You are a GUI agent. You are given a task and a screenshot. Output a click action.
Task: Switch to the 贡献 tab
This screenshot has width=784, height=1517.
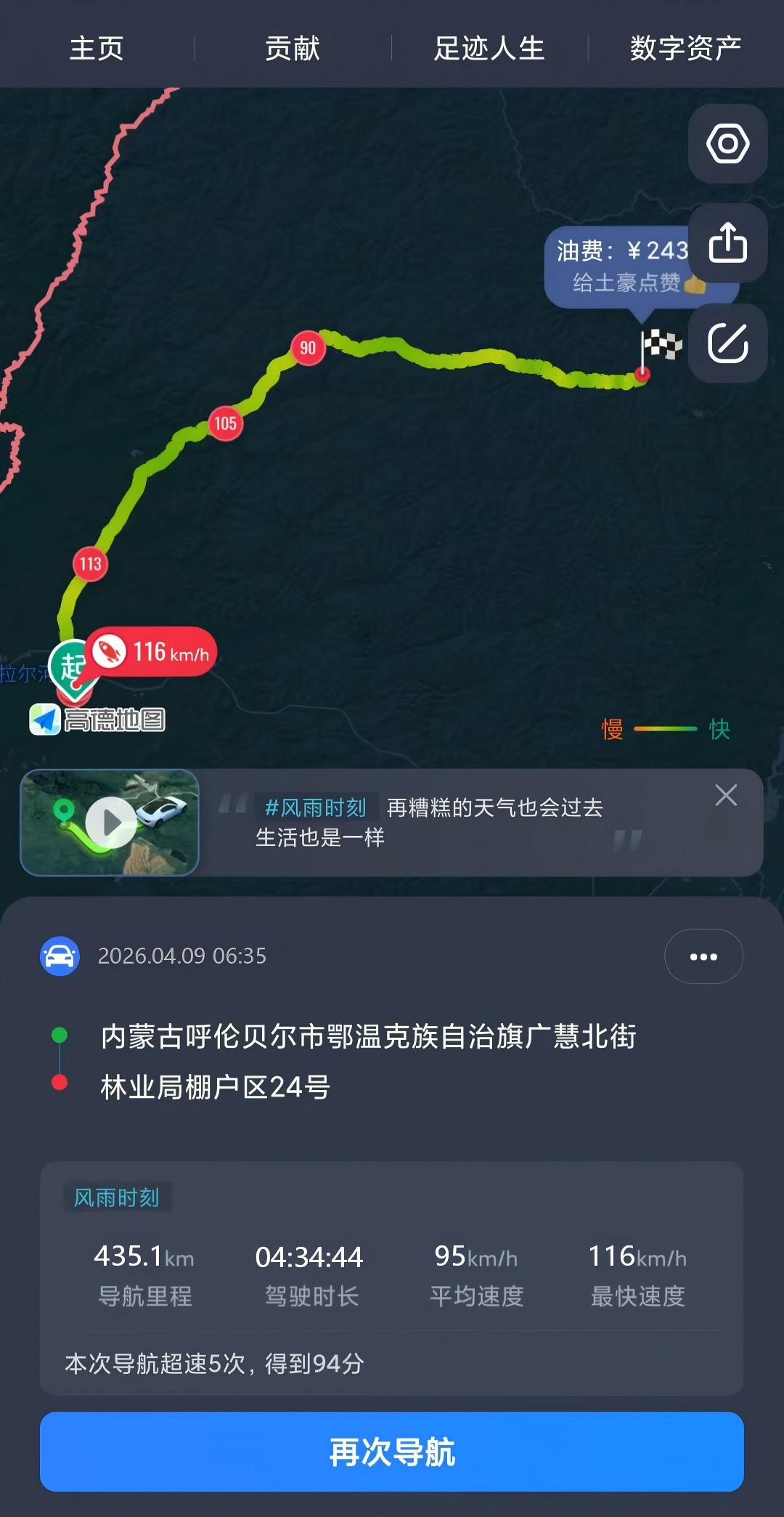coord(293,49)
